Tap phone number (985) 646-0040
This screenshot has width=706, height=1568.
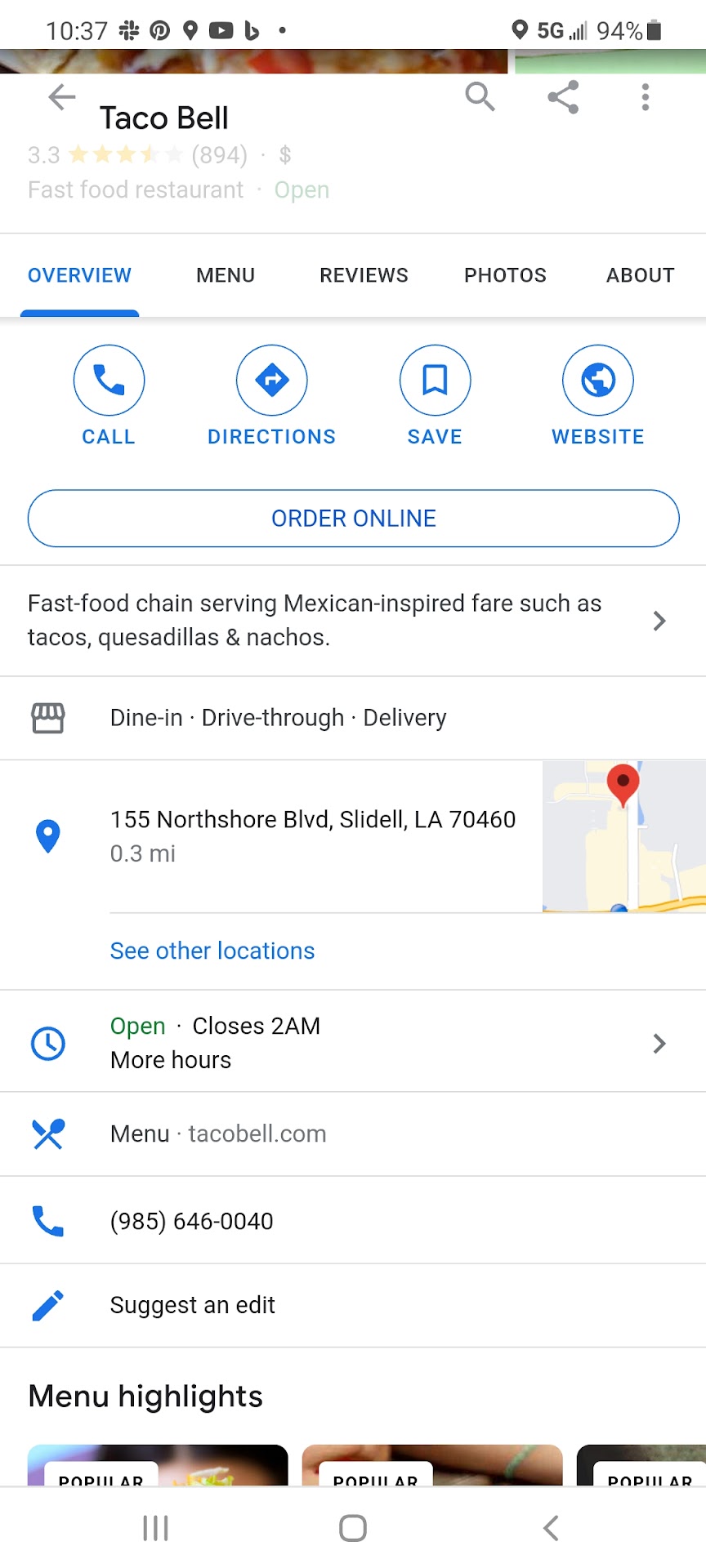(192, 1221)
